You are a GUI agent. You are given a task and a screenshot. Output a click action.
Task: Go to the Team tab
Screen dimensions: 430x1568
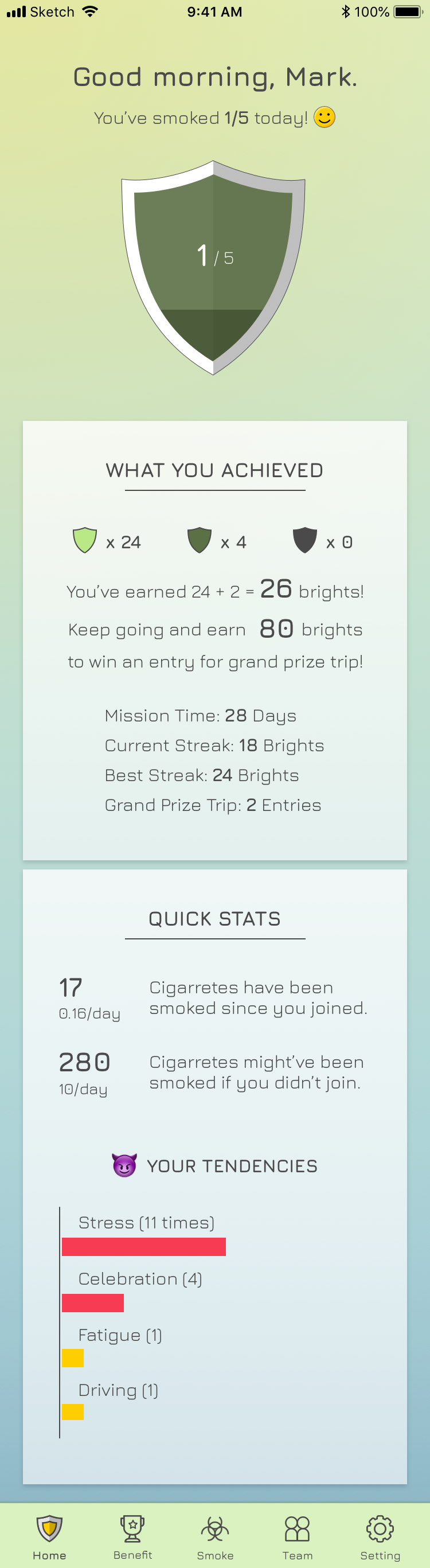click(x=298, y=1536)
